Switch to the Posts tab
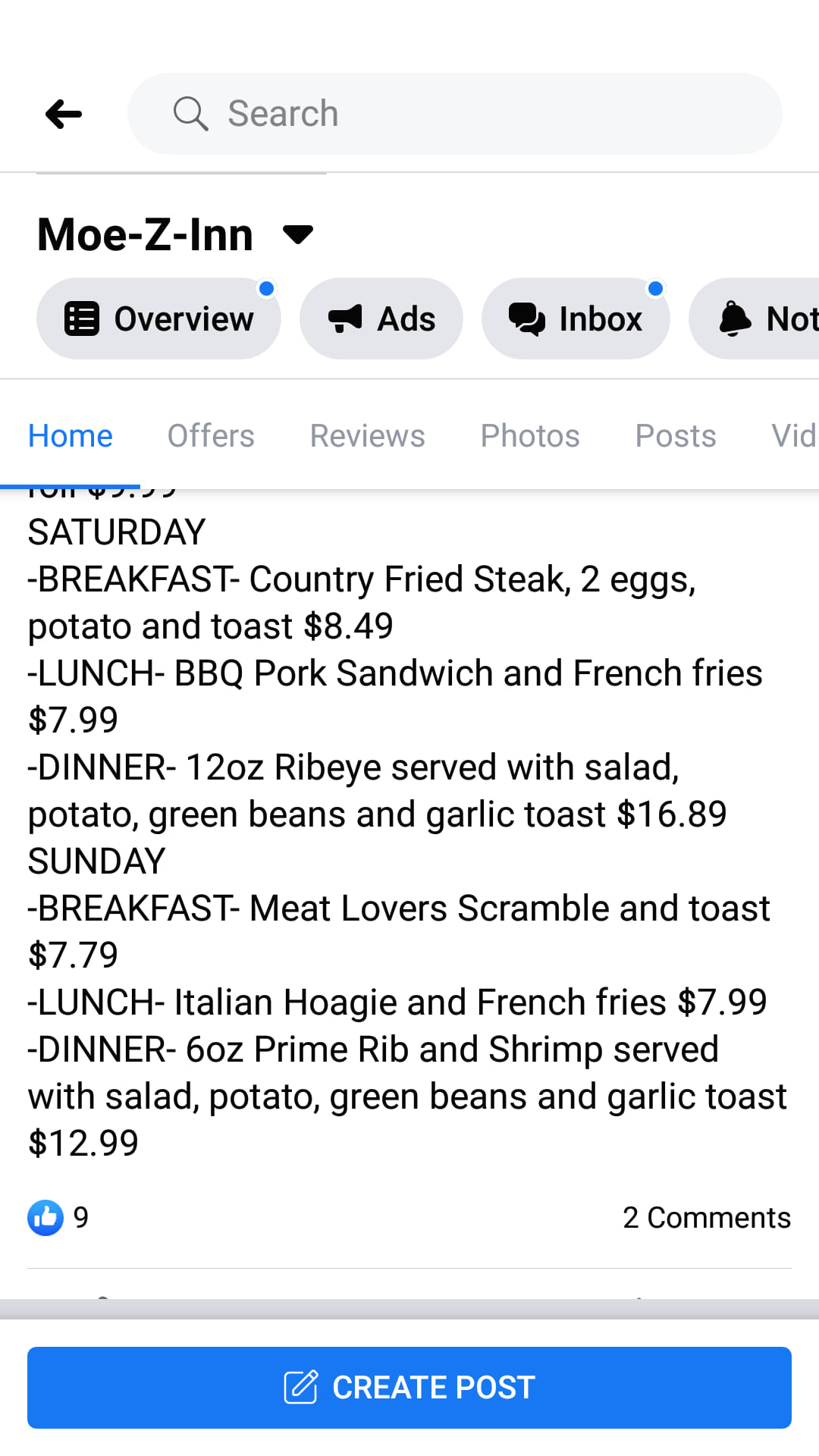This screenshot has width=819, height=1456. [x=675, y=436]
